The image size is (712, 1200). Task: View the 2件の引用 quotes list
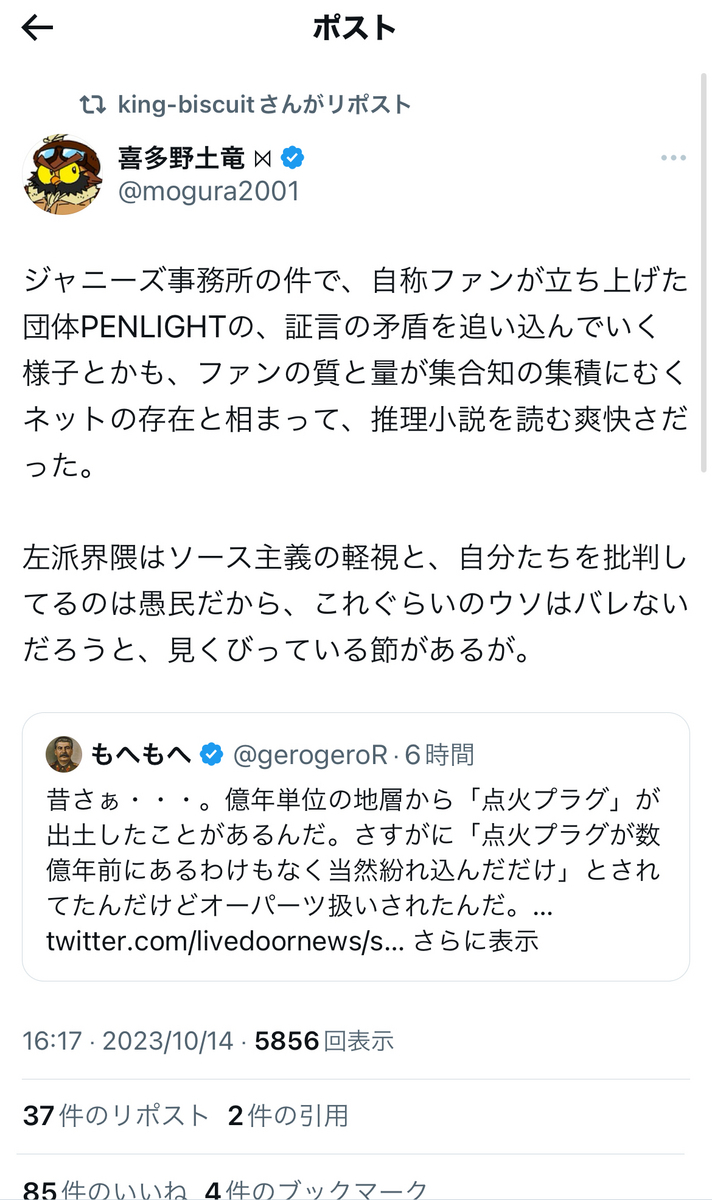pos(288,1115)
